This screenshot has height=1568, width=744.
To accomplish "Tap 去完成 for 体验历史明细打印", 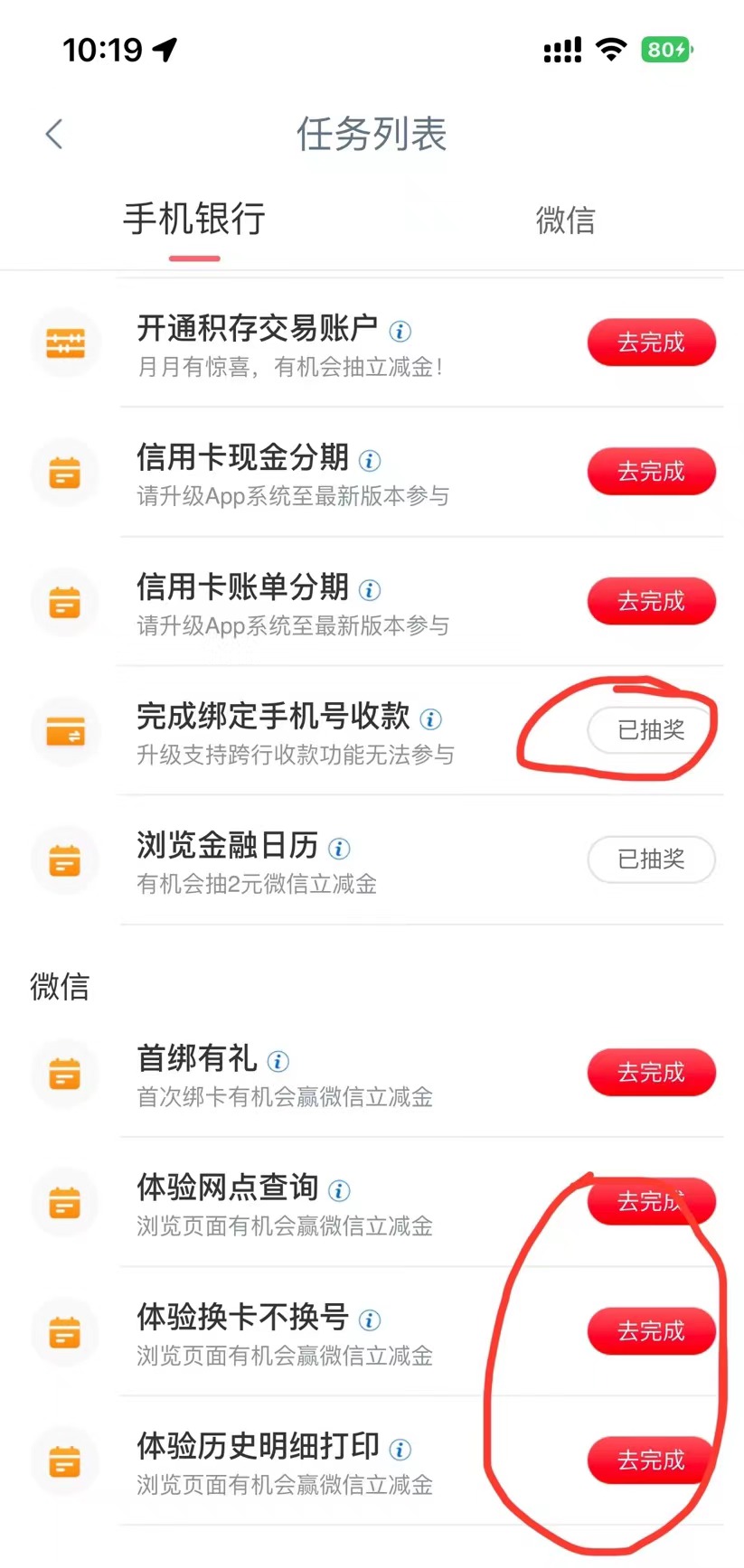I will coord(651,1460).
